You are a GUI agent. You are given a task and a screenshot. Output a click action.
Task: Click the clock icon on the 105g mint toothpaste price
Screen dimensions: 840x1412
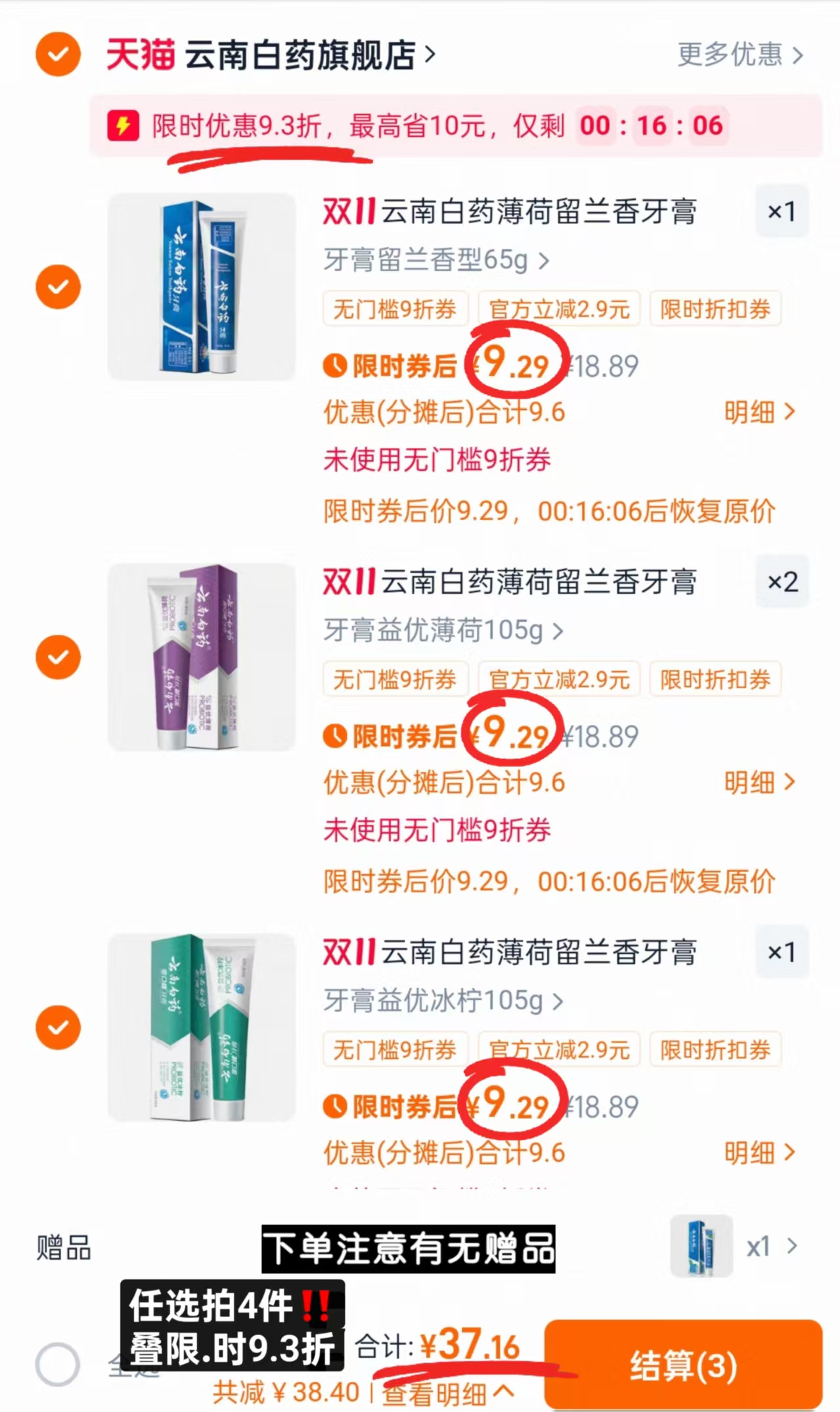pos(336,736)
